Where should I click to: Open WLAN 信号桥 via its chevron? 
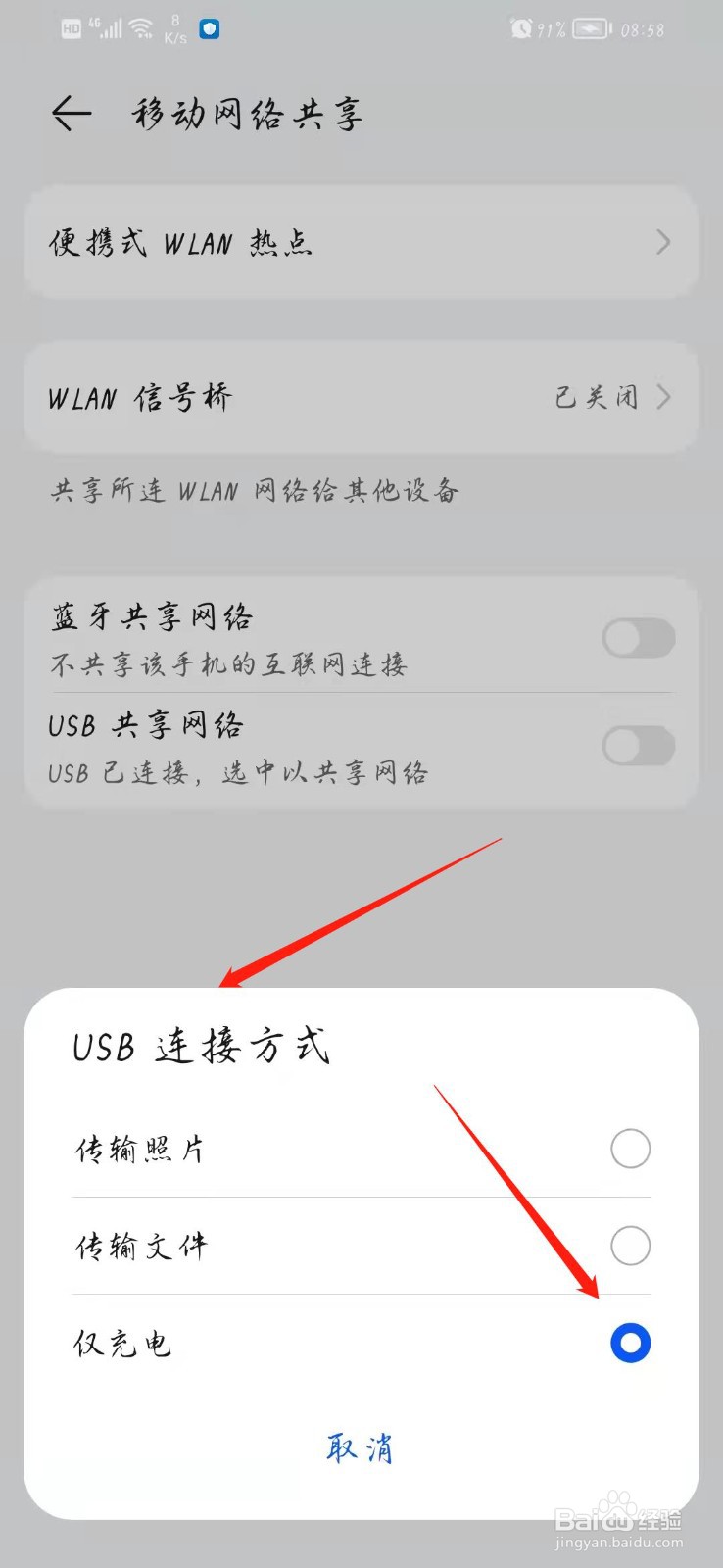[663, 398]
